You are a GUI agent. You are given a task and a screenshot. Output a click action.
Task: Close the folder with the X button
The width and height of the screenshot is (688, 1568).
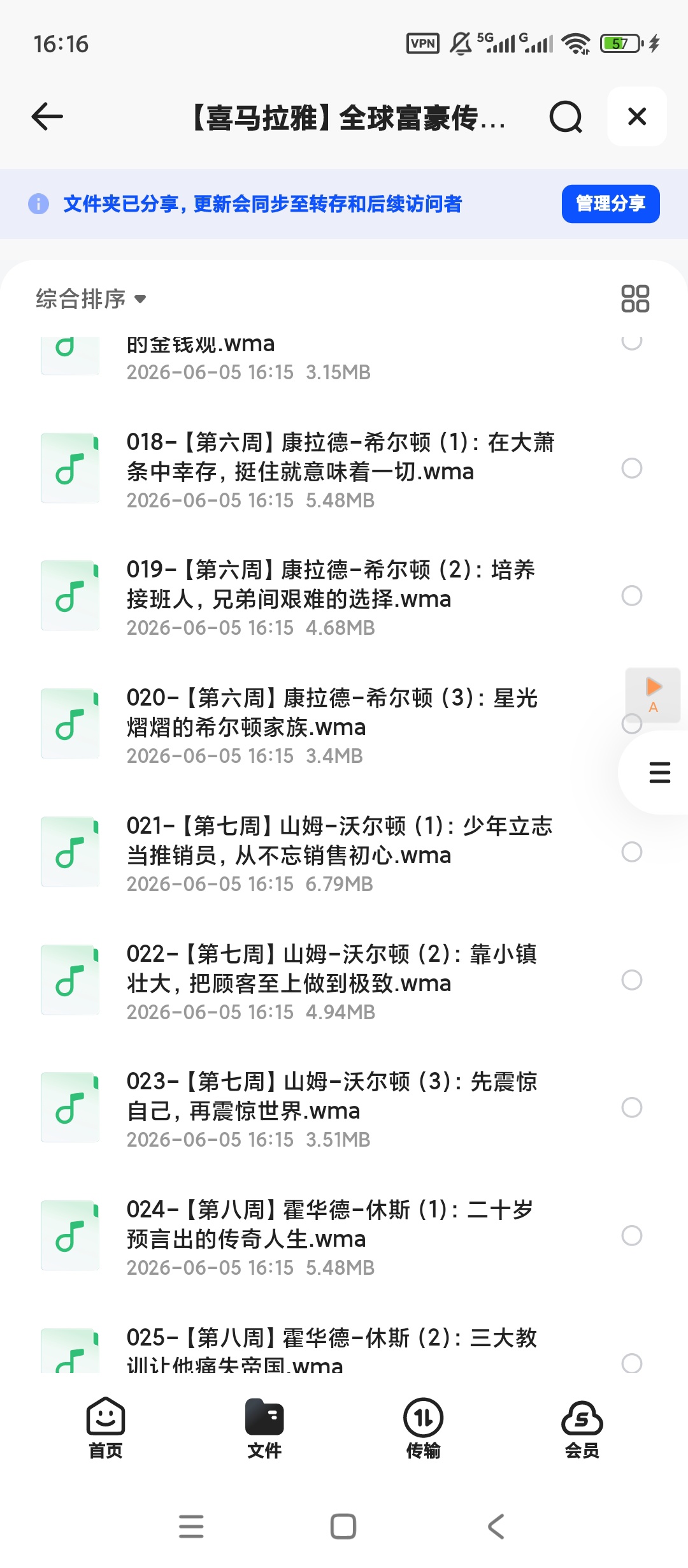coord(637,117)
